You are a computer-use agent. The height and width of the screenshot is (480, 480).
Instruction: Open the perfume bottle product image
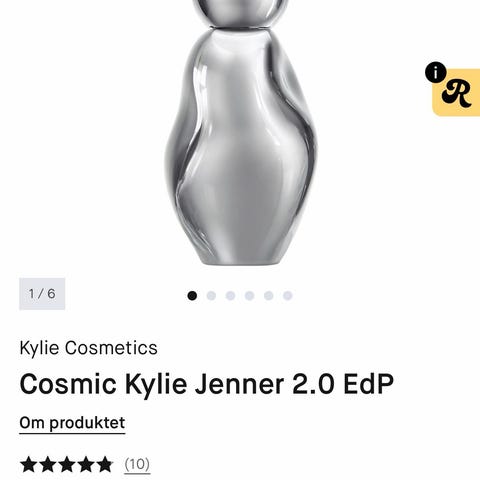point(241,133)
